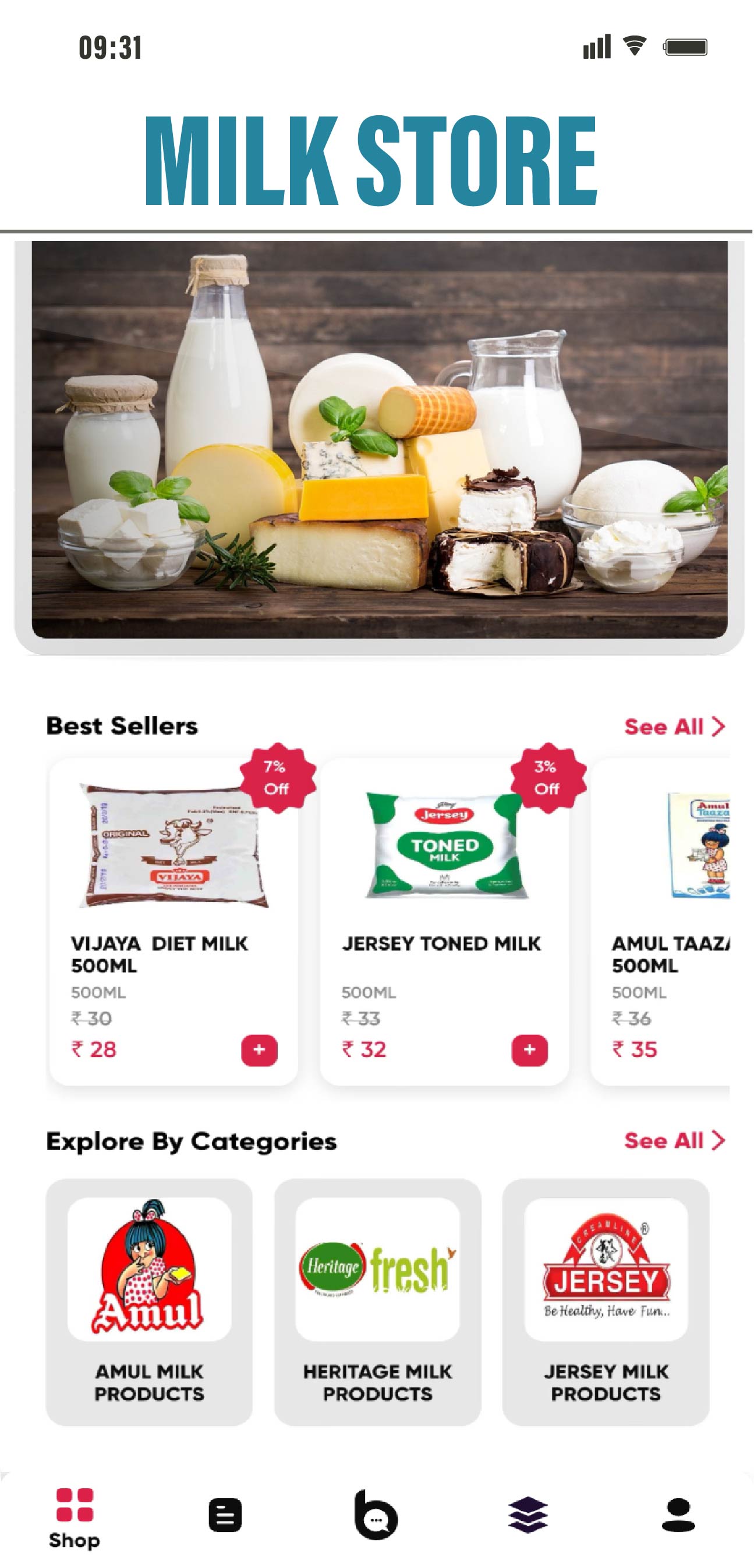The width and height of the screenshot is (754, 1568).
Task: Open the orders list tab
Action: [225, 1514]
